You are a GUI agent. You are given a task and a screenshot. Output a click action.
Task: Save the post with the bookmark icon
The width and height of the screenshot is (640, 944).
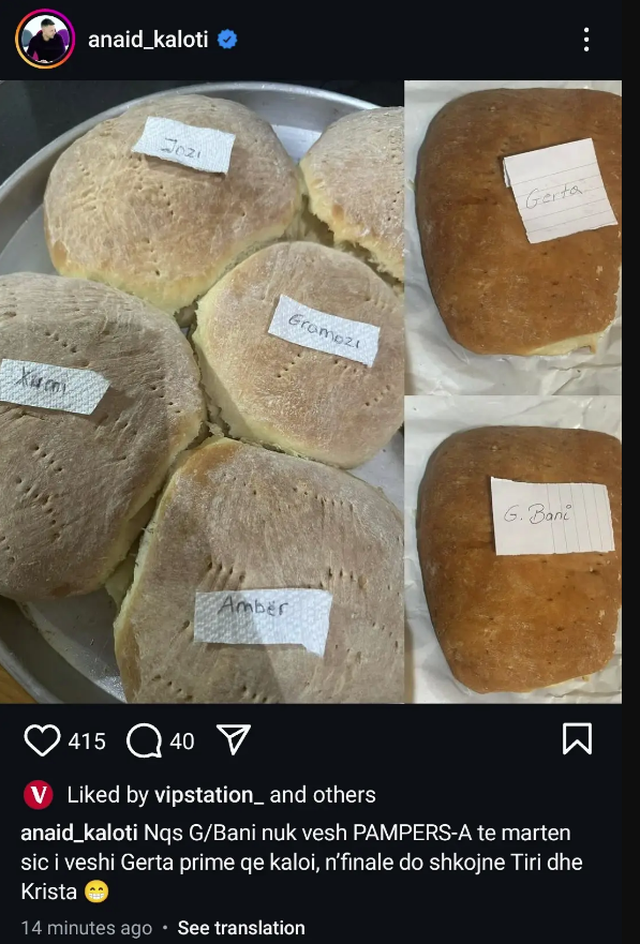click(x=577, y=739)
